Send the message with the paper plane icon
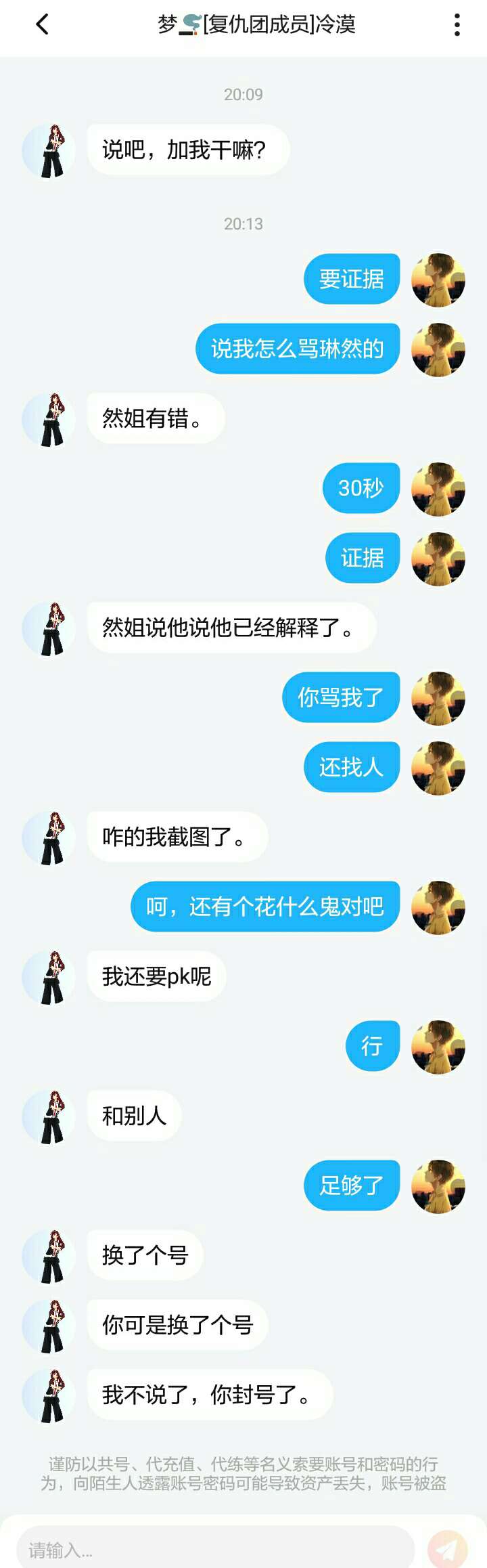 (447, 1549)
